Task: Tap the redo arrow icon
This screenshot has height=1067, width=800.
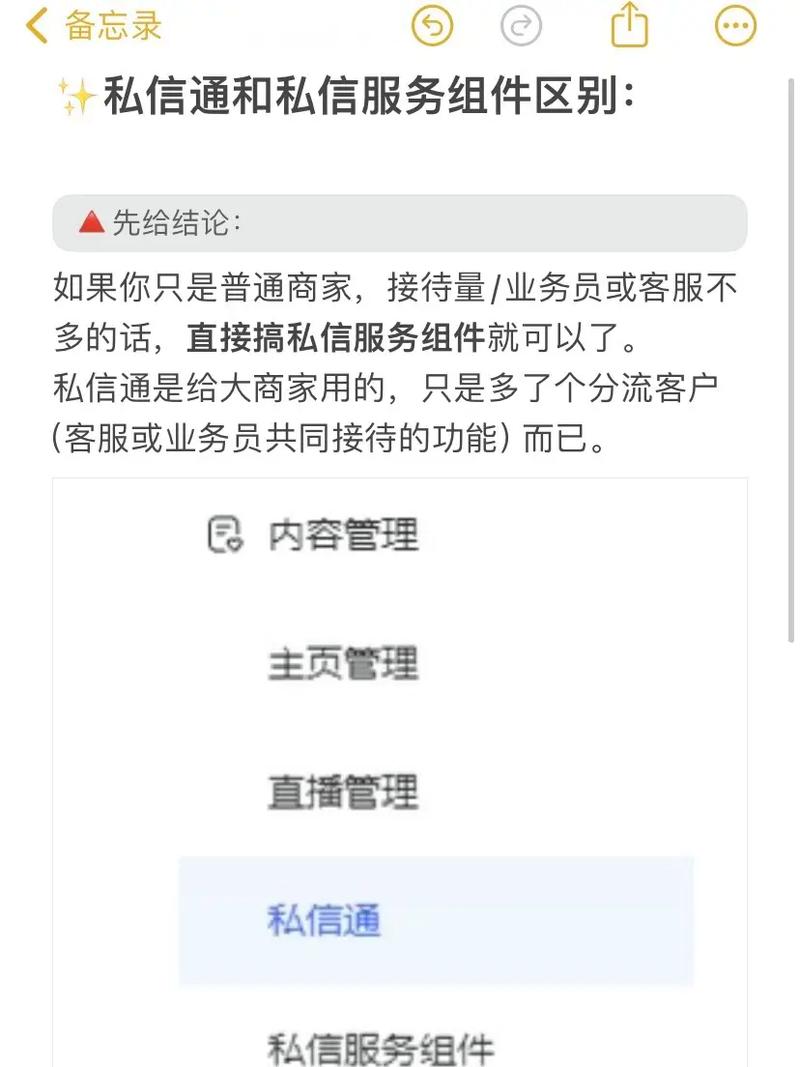Action: pyautogui.click(x=520, y=26)
